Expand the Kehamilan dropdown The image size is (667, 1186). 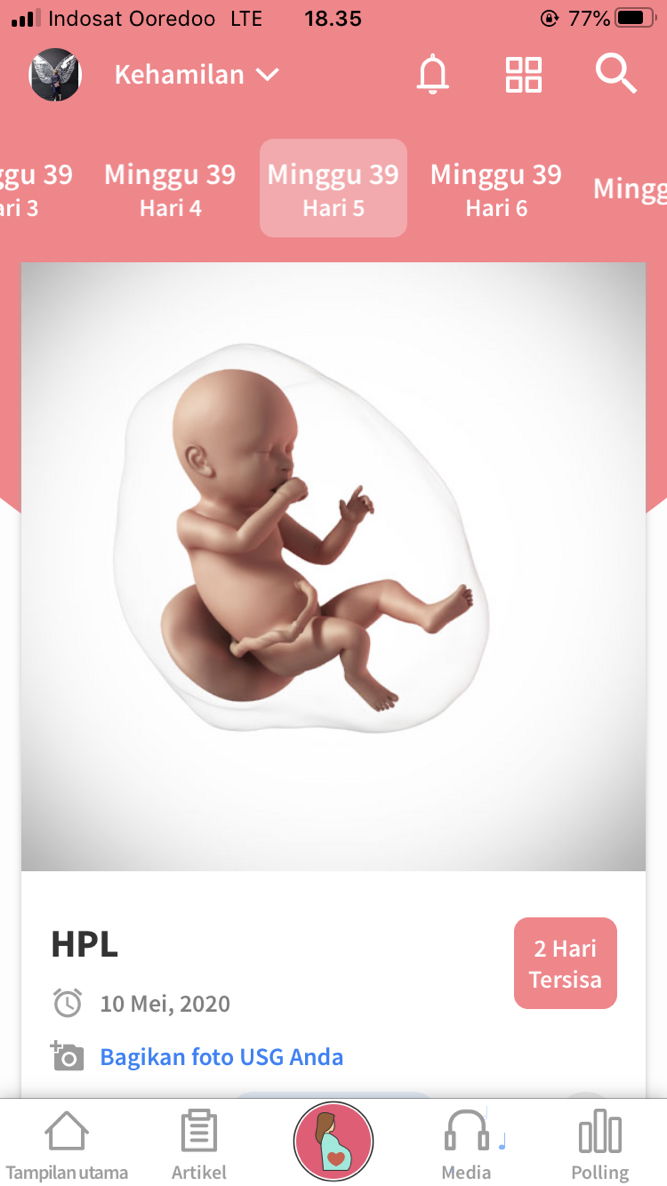(196, 75)
